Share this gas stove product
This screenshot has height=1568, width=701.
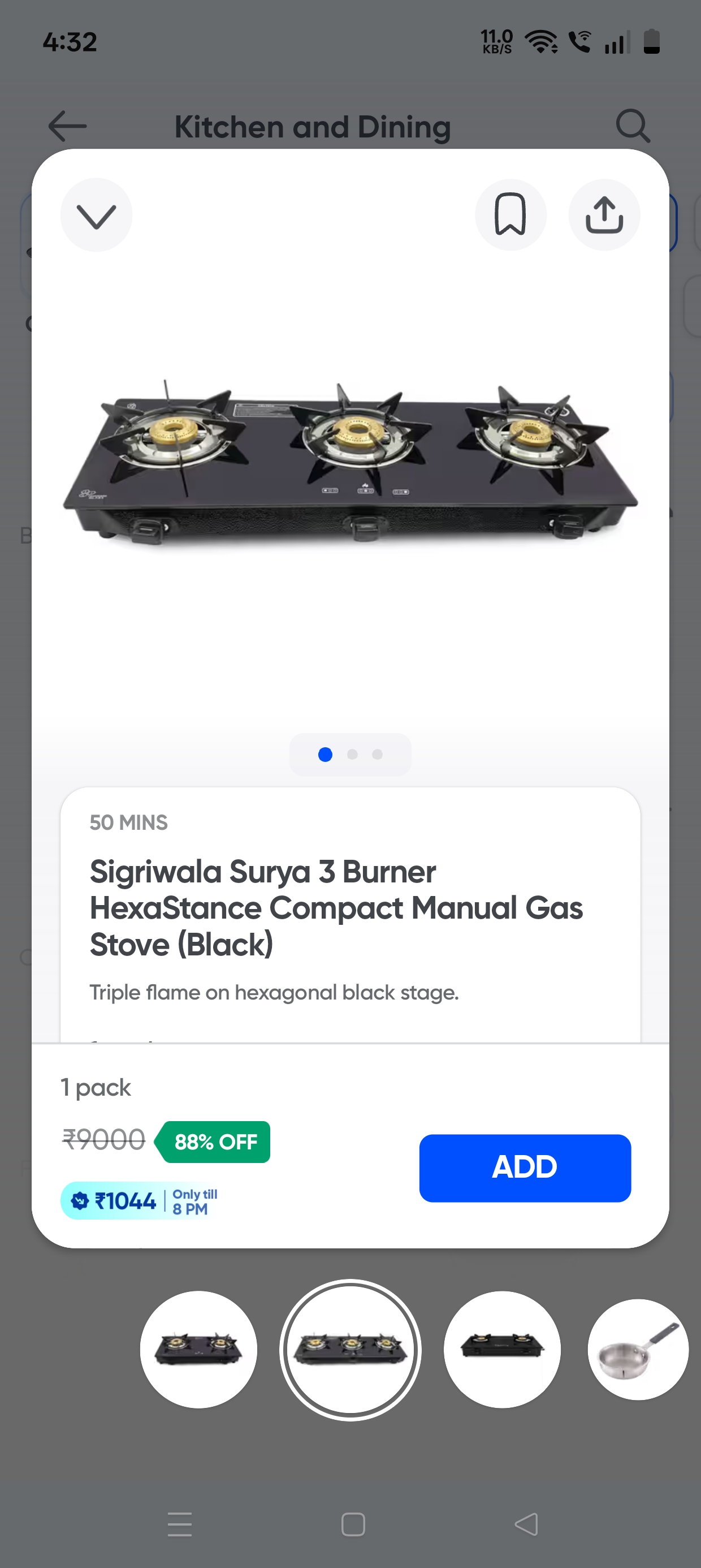click(604, 216)
